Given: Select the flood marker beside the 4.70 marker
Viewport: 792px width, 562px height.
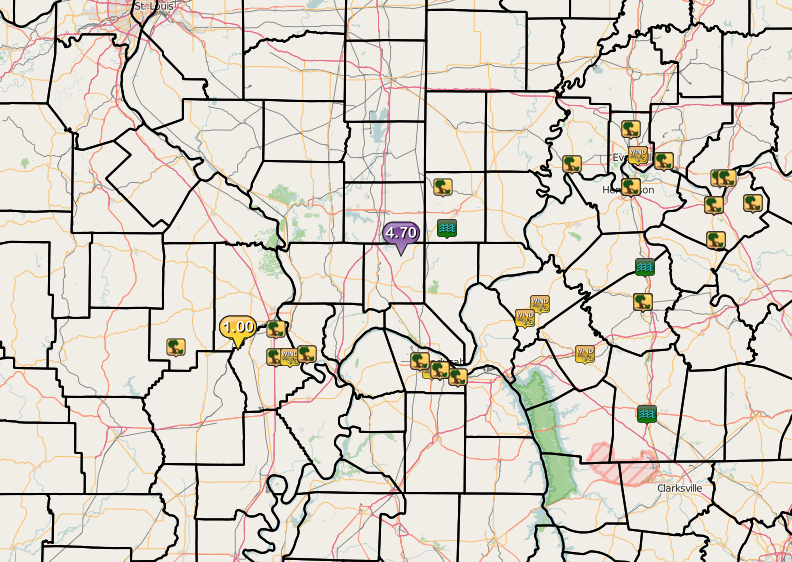Looking at the screenshot, I should 447,229.
